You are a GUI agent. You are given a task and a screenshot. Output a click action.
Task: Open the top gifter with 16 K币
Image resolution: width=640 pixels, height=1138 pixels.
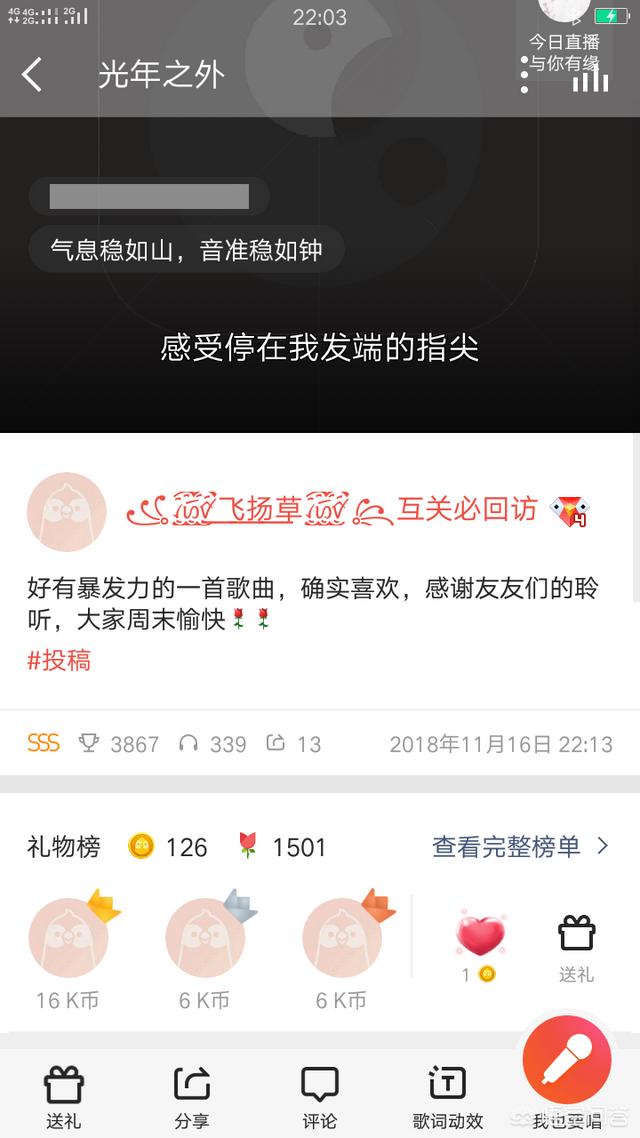[x=68, y=938]
